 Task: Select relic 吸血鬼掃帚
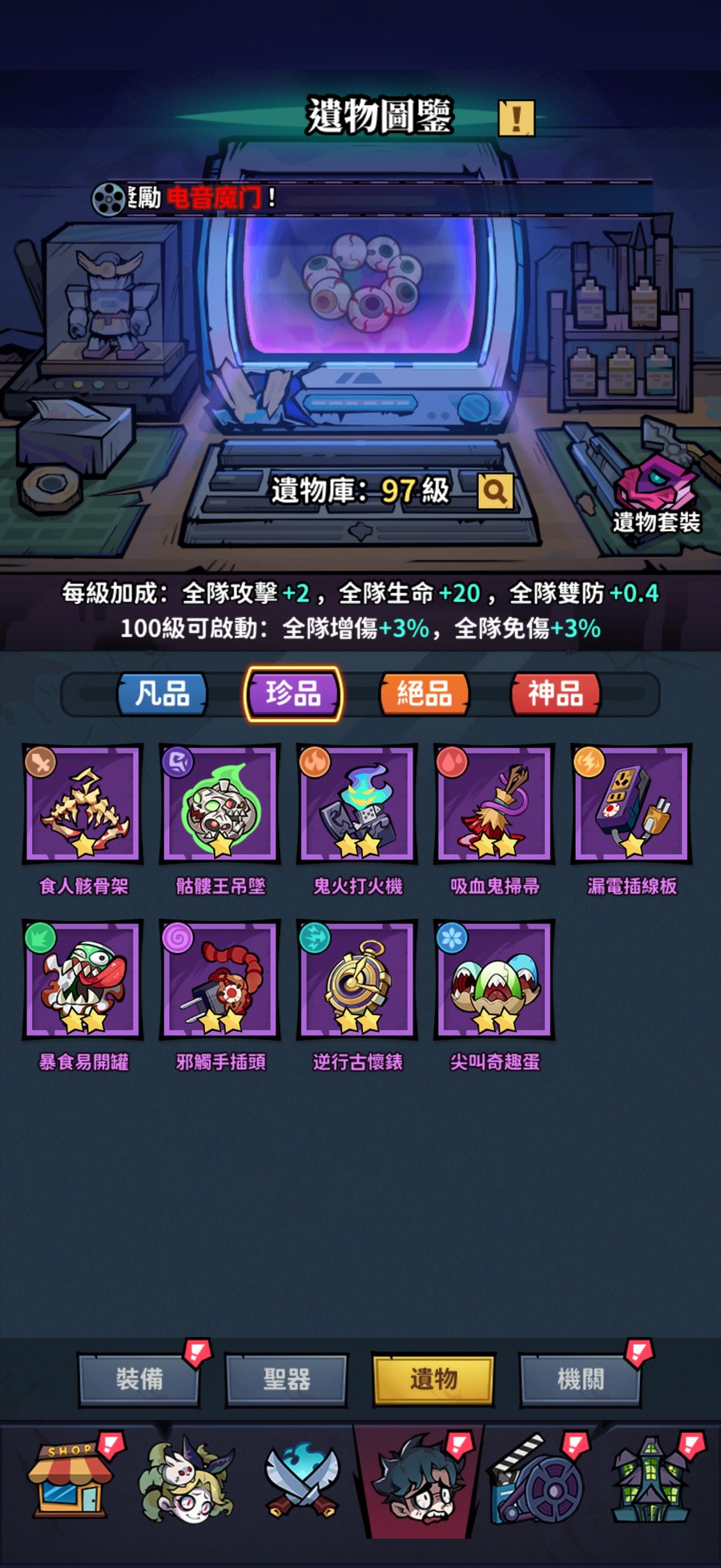tap(494, 804)
